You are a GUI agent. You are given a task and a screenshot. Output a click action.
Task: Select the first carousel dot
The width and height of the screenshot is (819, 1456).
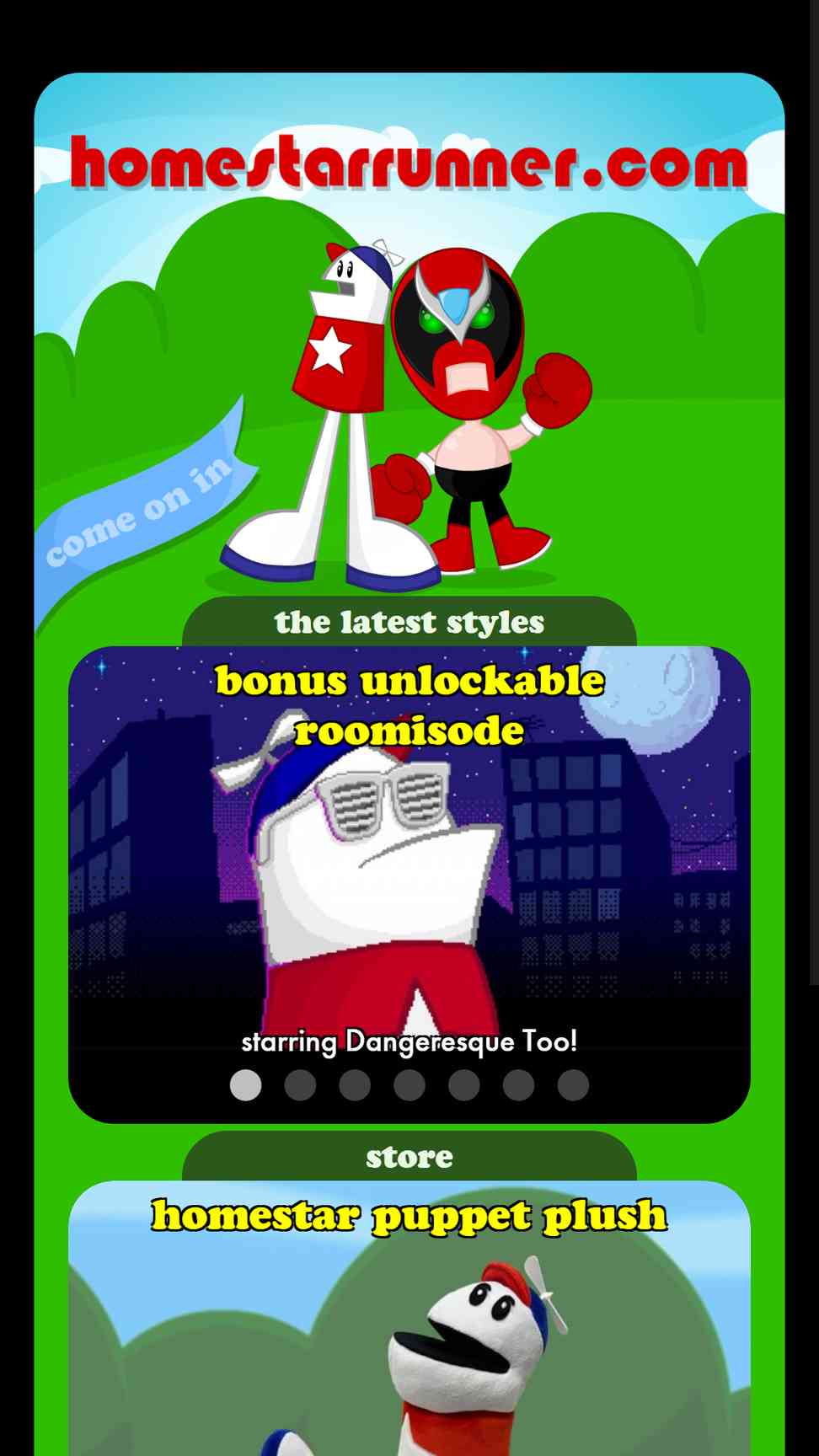245,1084
